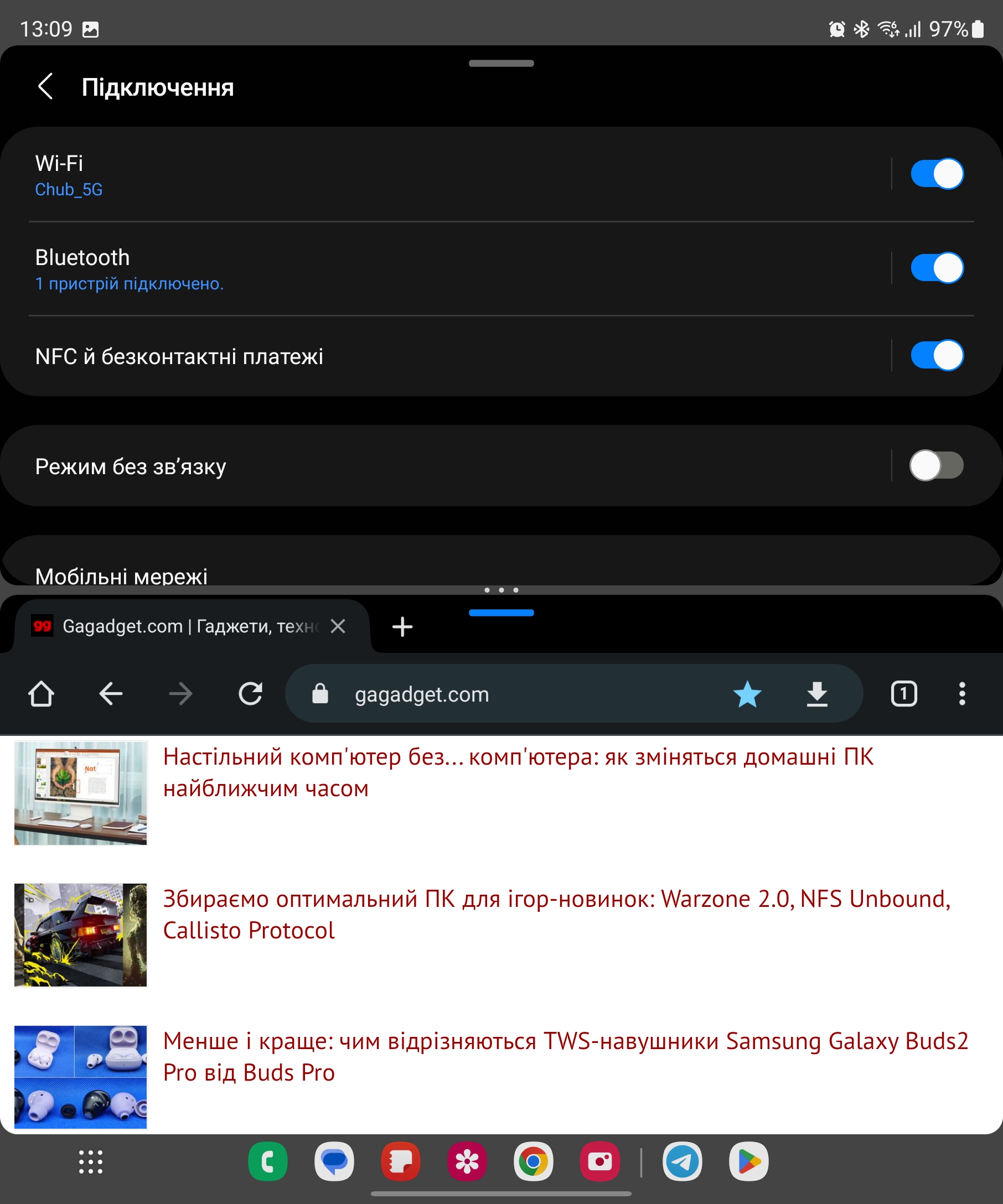Launch Telegram from the taskbar
The height and width of the screenshot is (1204, 1003).
tap(682, 1161)
